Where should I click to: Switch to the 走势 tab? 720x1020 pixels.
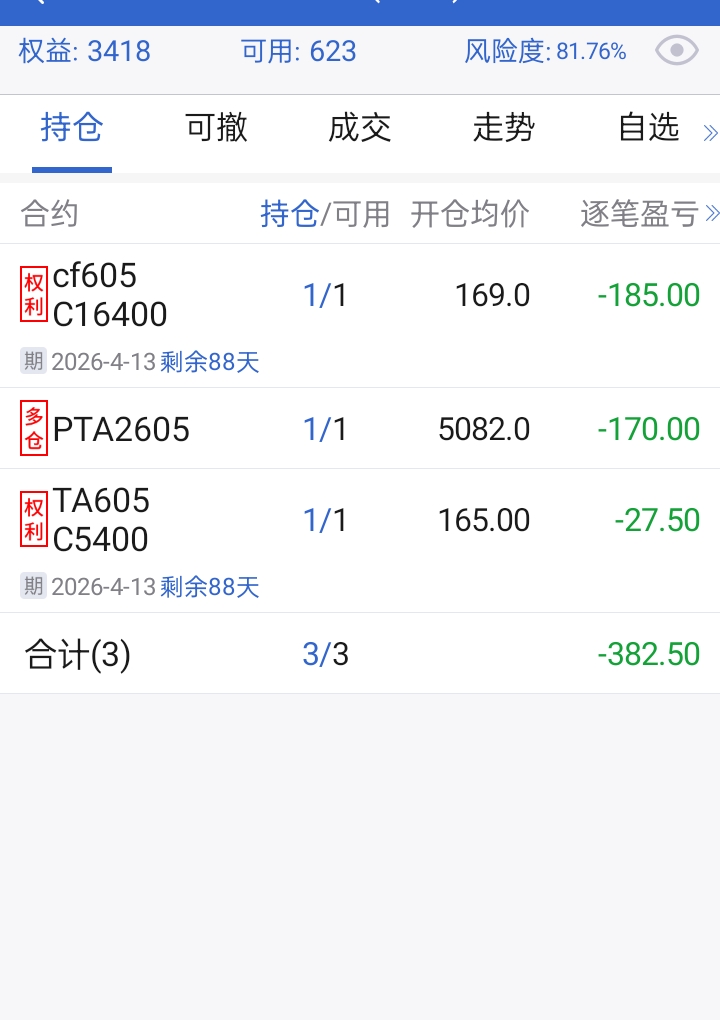tap(503, 128)
